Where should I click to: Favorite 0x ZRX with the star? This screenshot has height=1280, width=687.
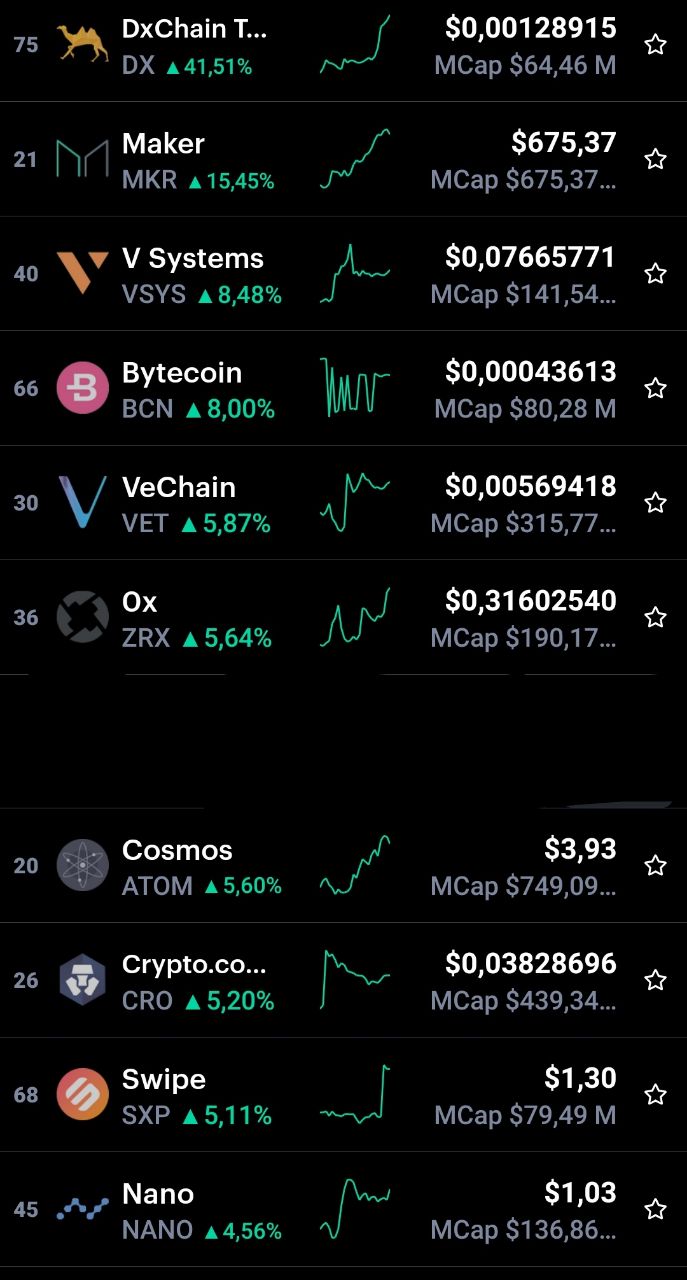pos(655,617)
